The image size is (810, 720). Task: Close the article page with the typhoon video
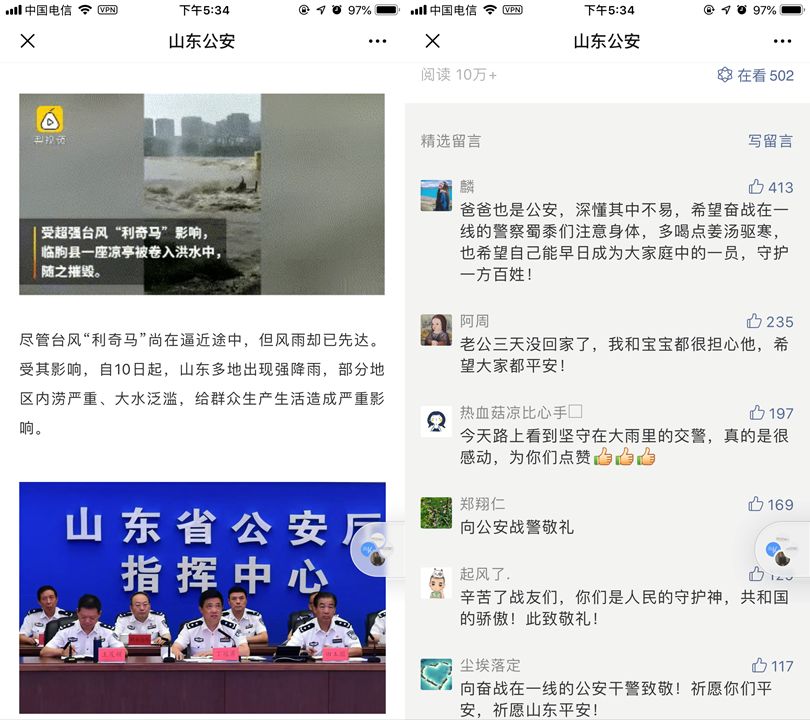(x=28, y=41)
